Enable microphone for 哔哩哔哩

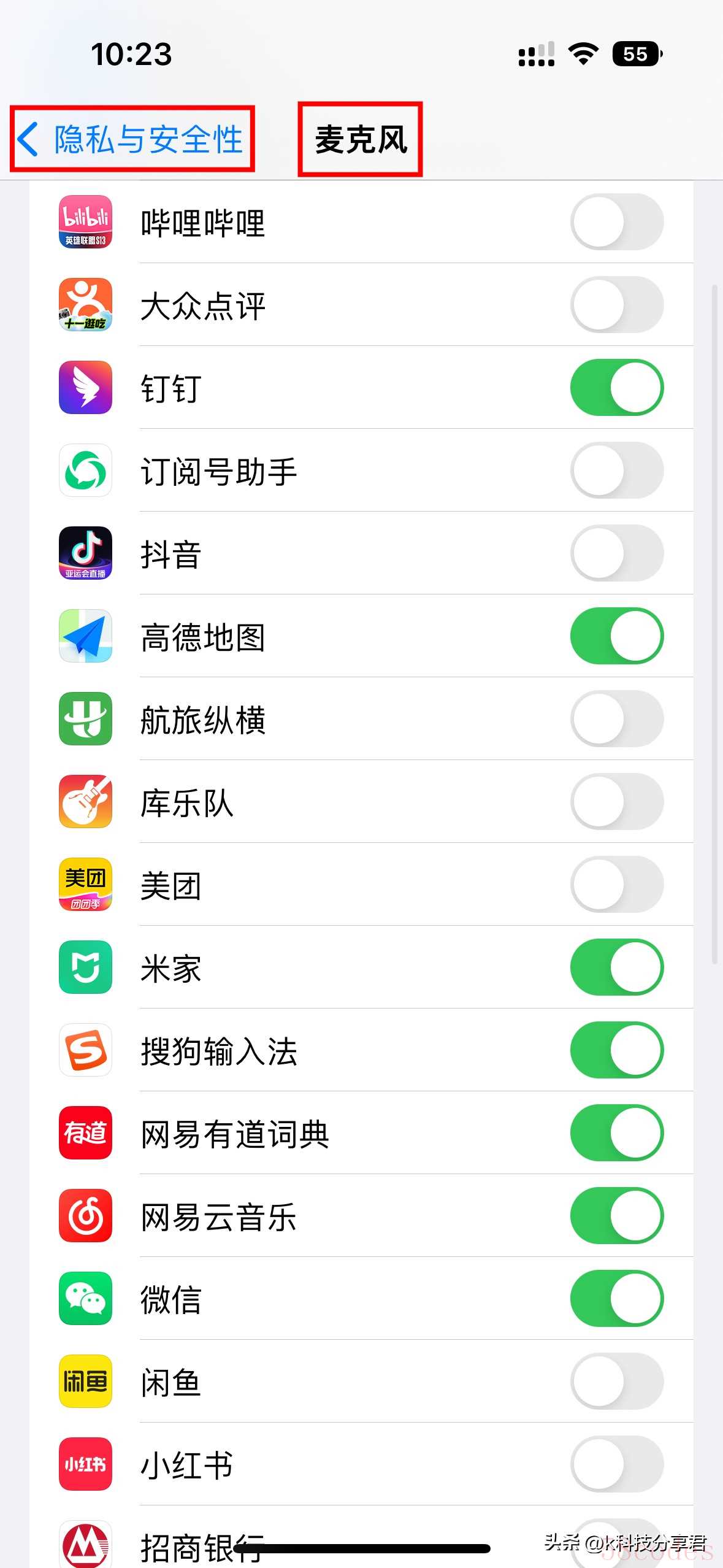pyautogui.click(x=616, y=222)
